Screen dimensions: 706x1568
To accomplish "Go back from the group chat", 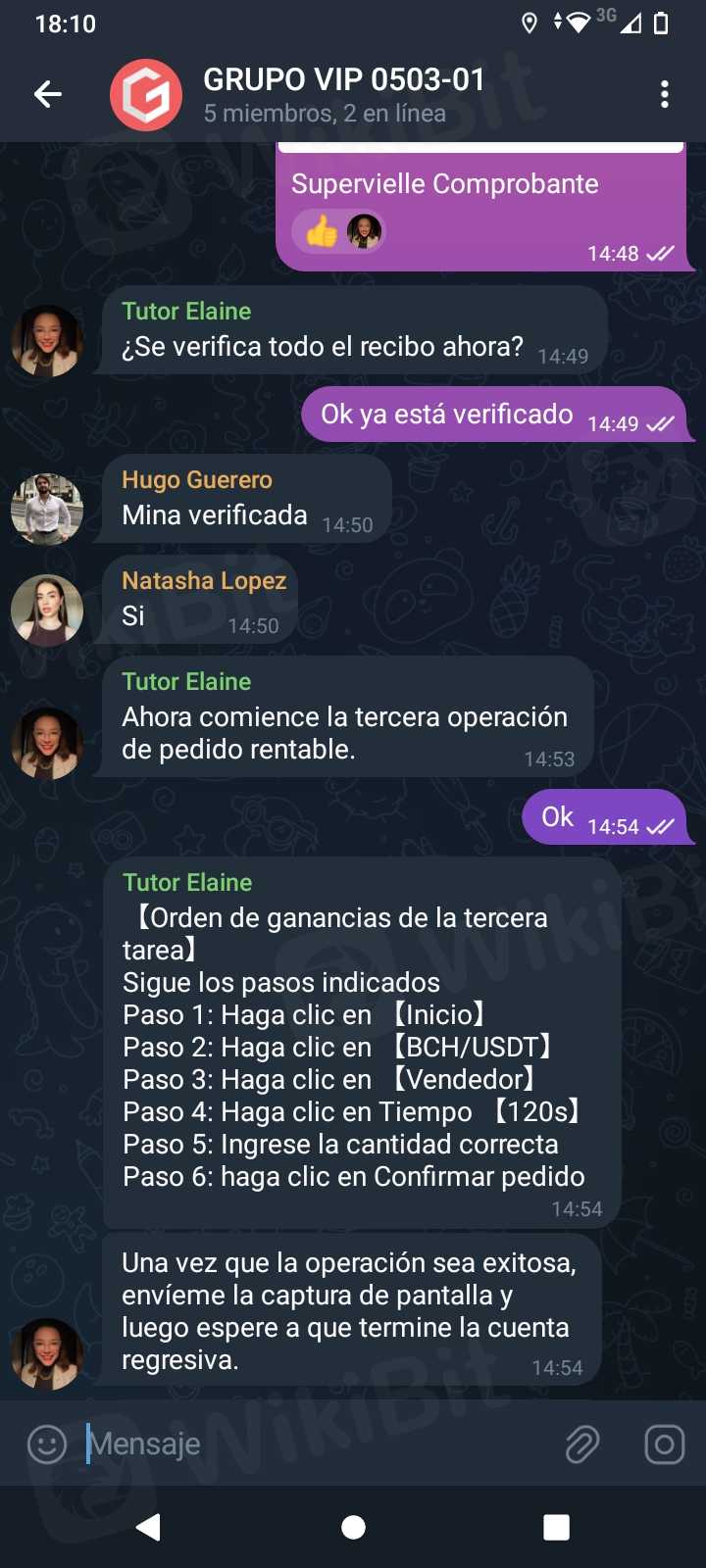I will pos(48,94).
